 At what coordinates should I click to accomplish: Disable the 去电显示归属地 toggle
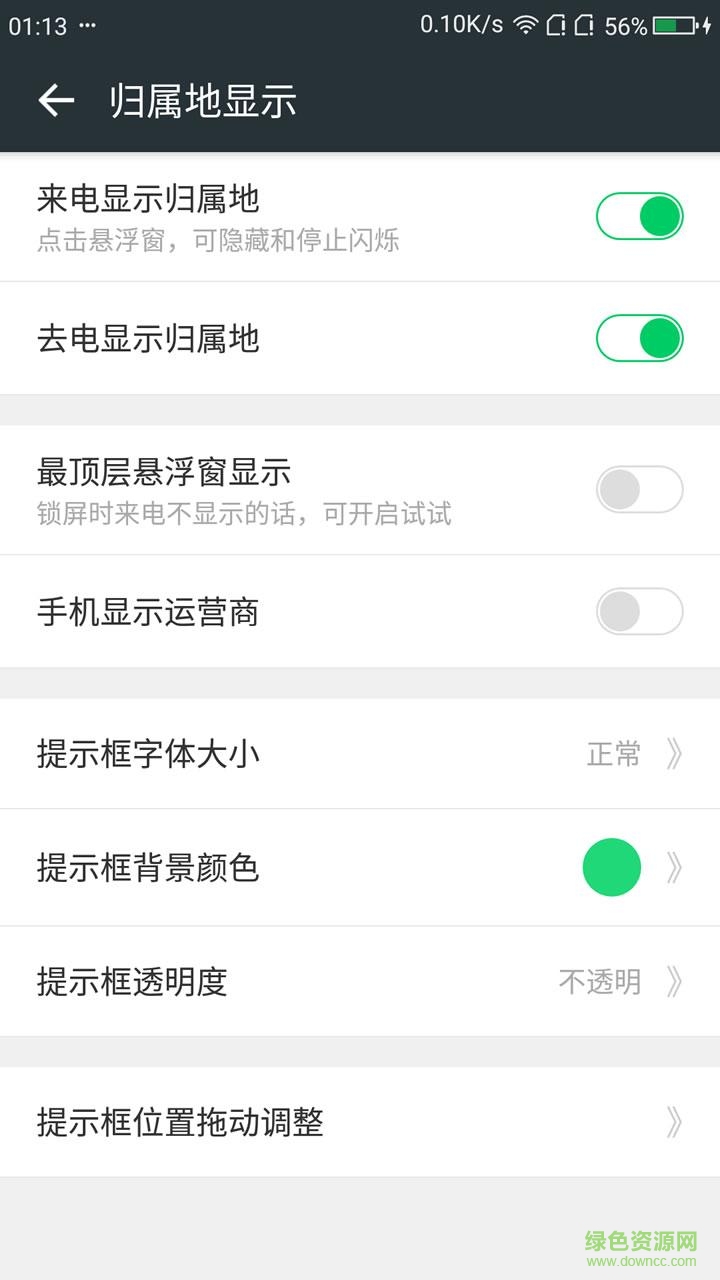(640, 339)
